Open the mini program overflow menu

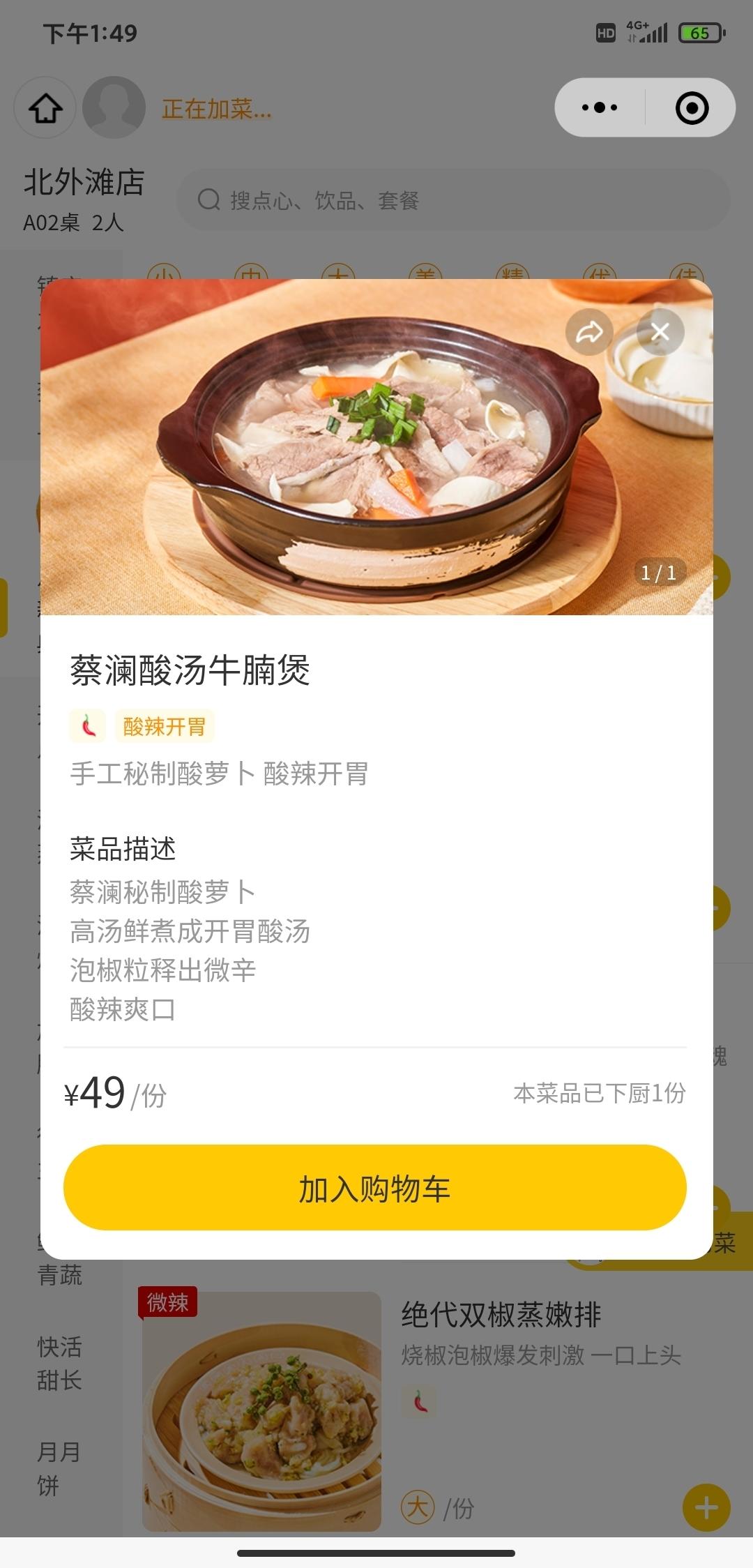pos(600,107)
